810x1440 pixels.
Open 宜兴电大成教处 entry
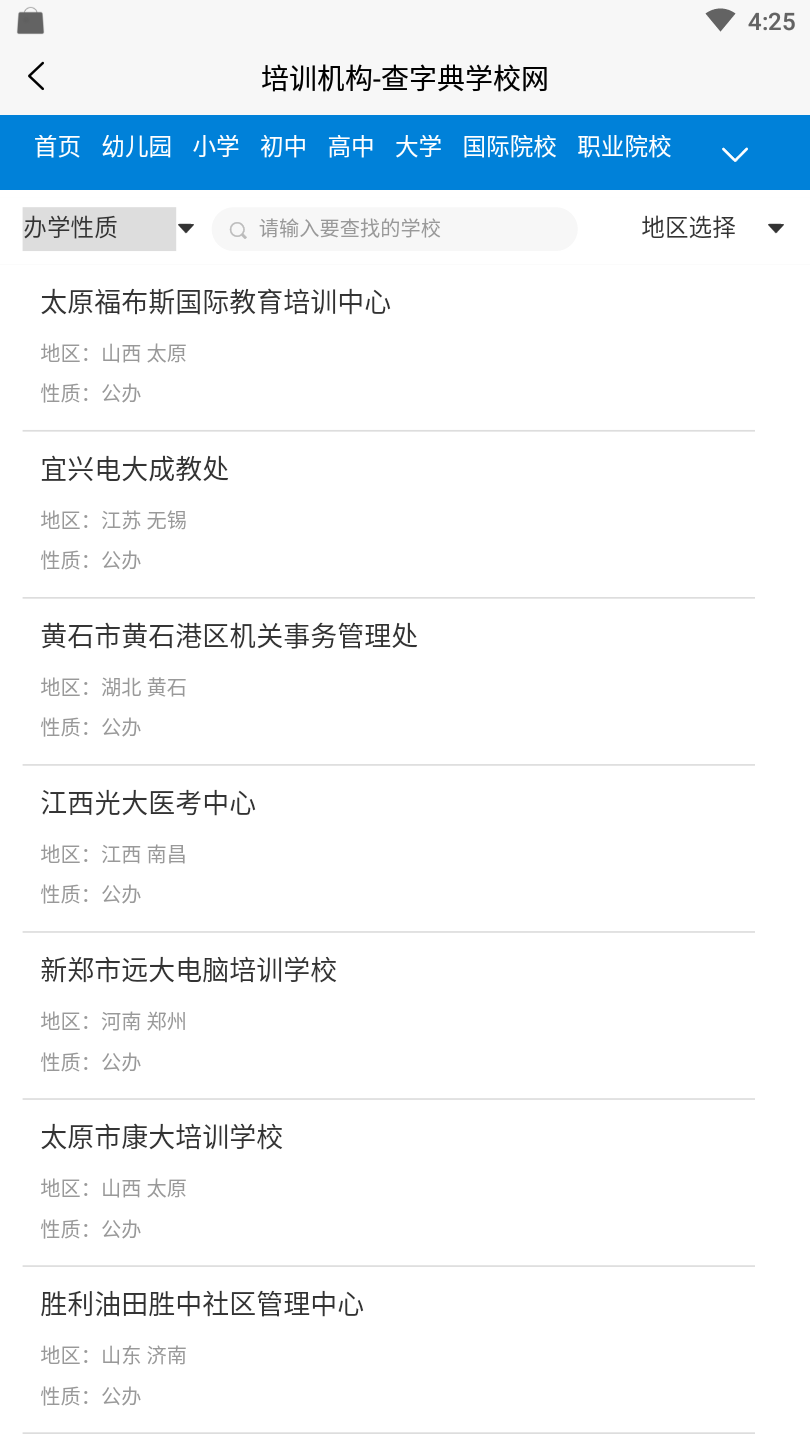coord(388,515)
